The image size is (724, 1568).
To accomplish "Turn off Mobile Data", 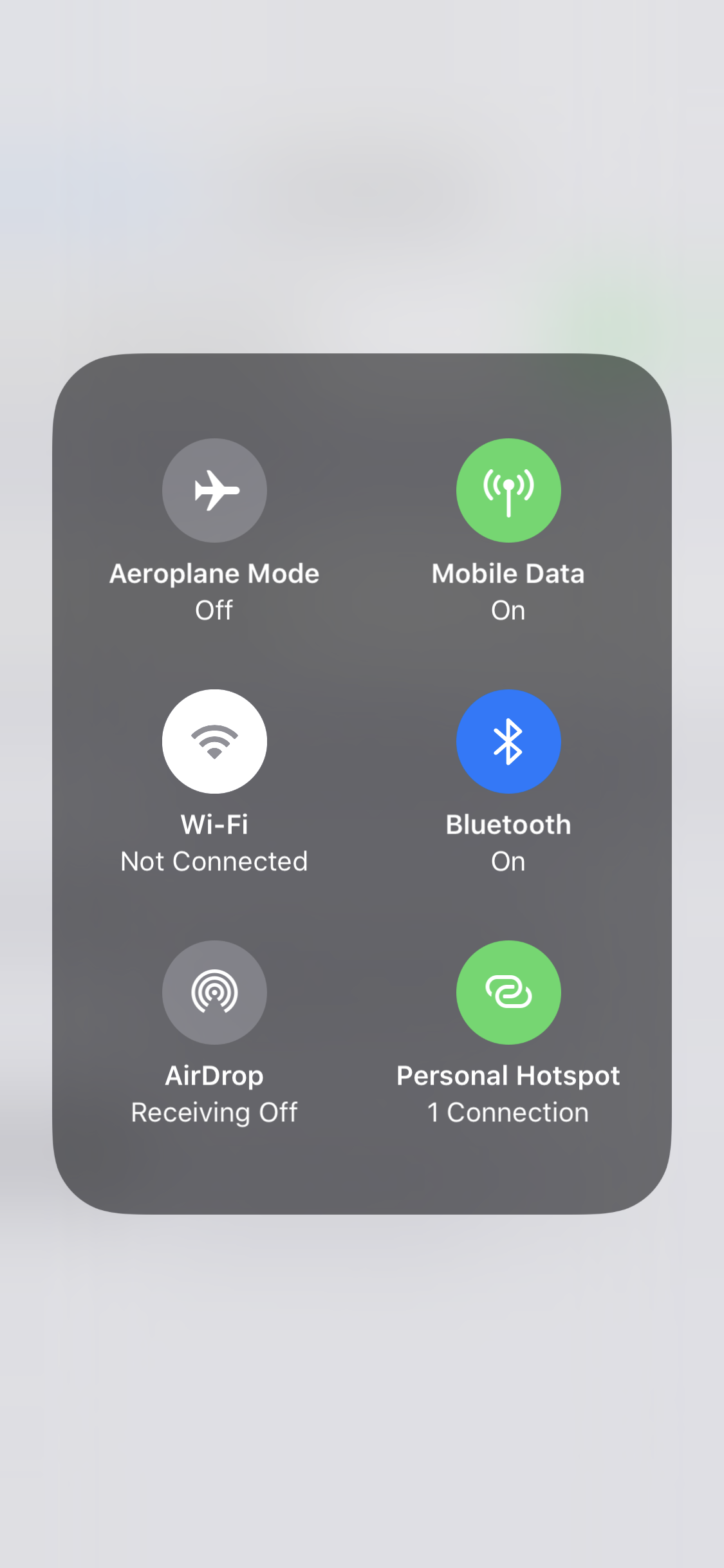I will [508, 490].
